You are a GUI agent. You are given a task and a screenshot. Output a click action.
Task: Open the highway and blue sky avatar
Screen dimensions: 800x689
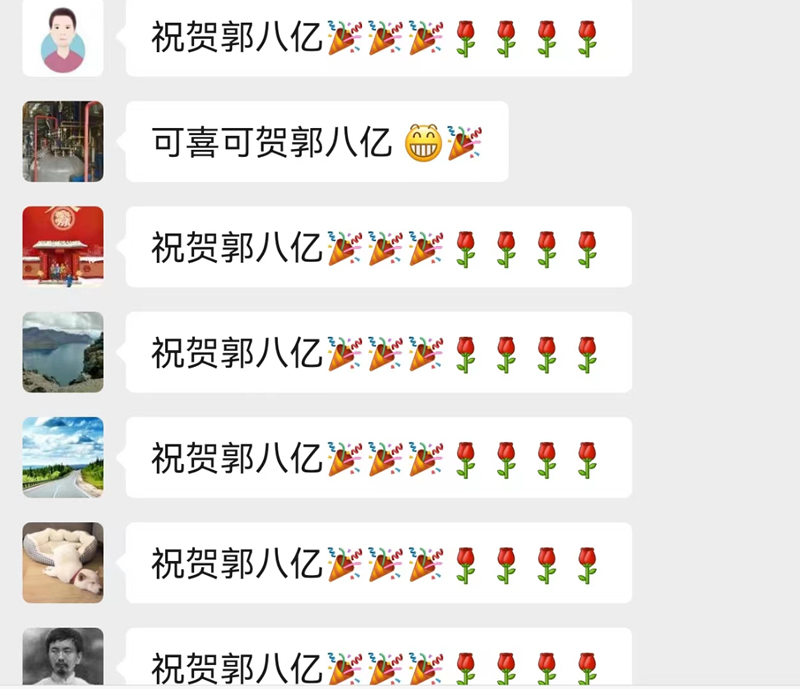(x=63, y=457)
